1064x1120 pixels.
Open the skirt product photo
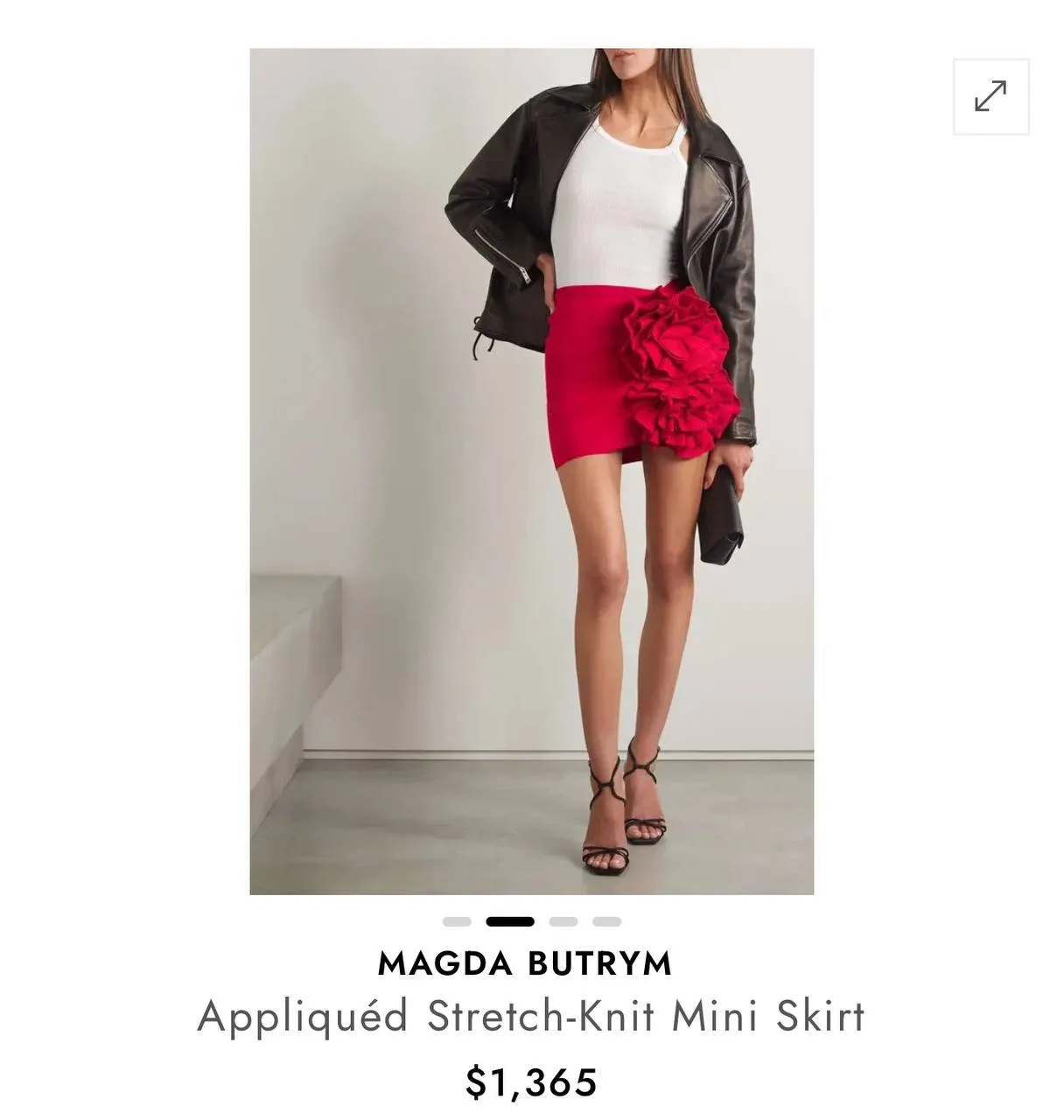coord(531,471)
